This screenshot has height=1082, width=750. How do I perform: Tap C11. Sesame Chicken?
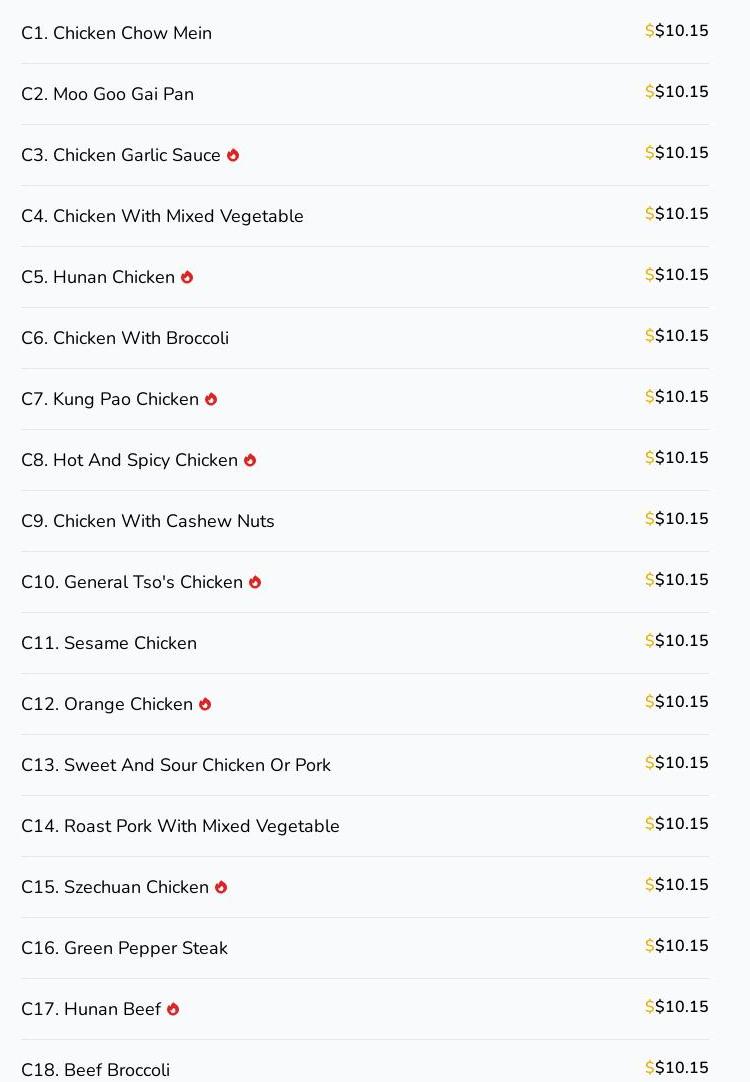point(109,643)
